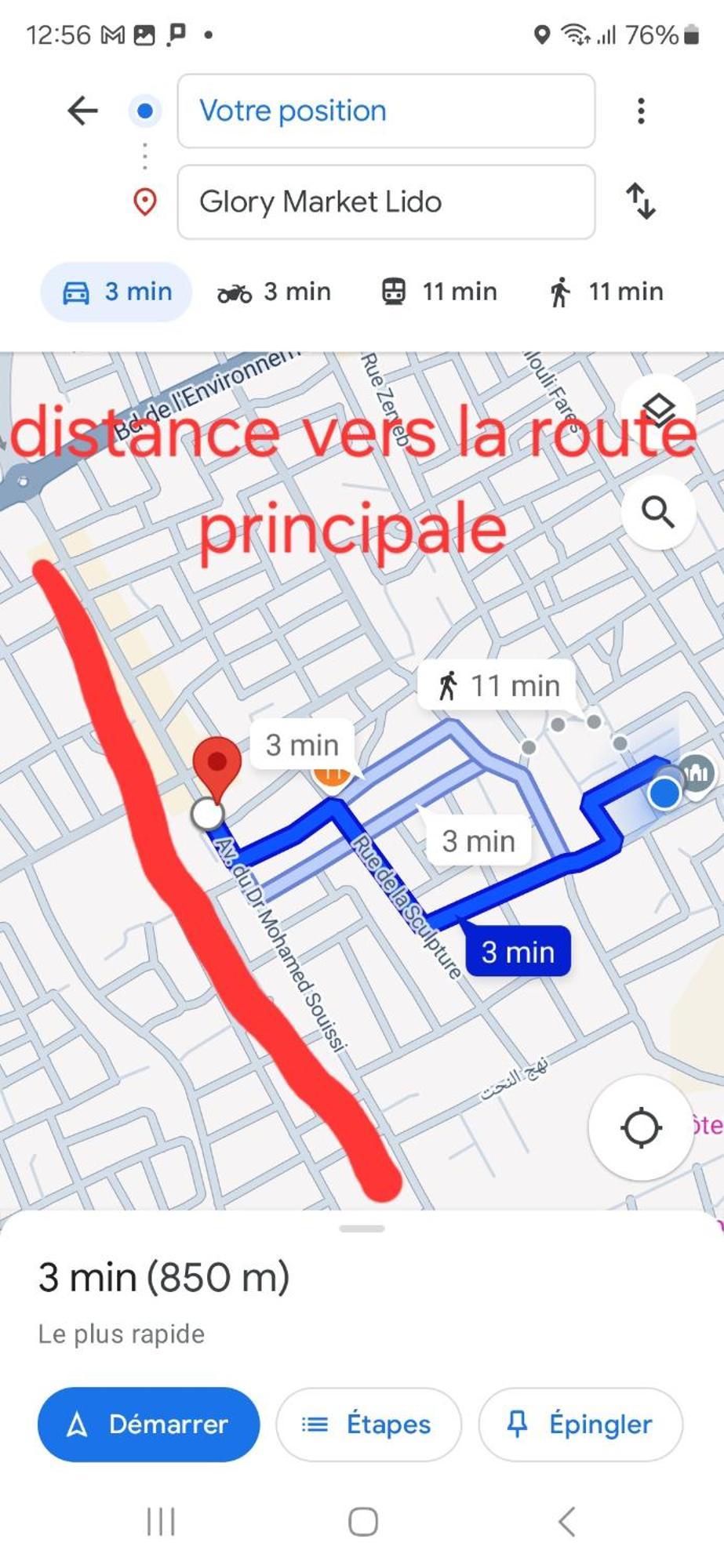Viewport: 724px width, 1568px height.
Task: Edit the Votre position origin field
Action: (386, 111)
